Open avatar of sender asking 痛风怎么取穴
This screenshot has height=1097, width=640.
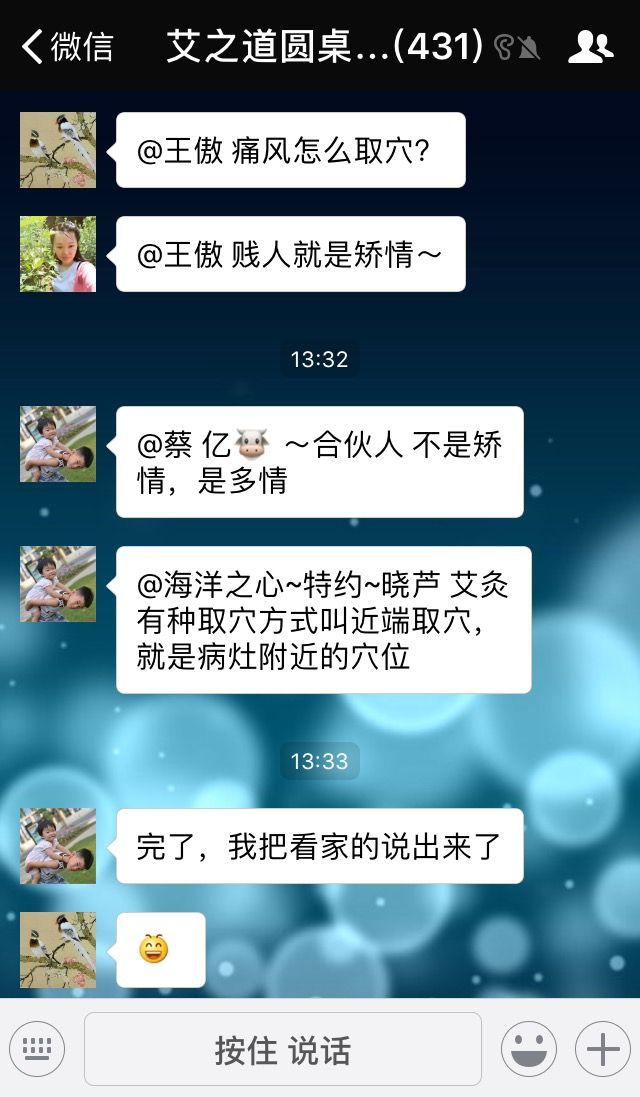pyautogui.click(x=58, y=150)
